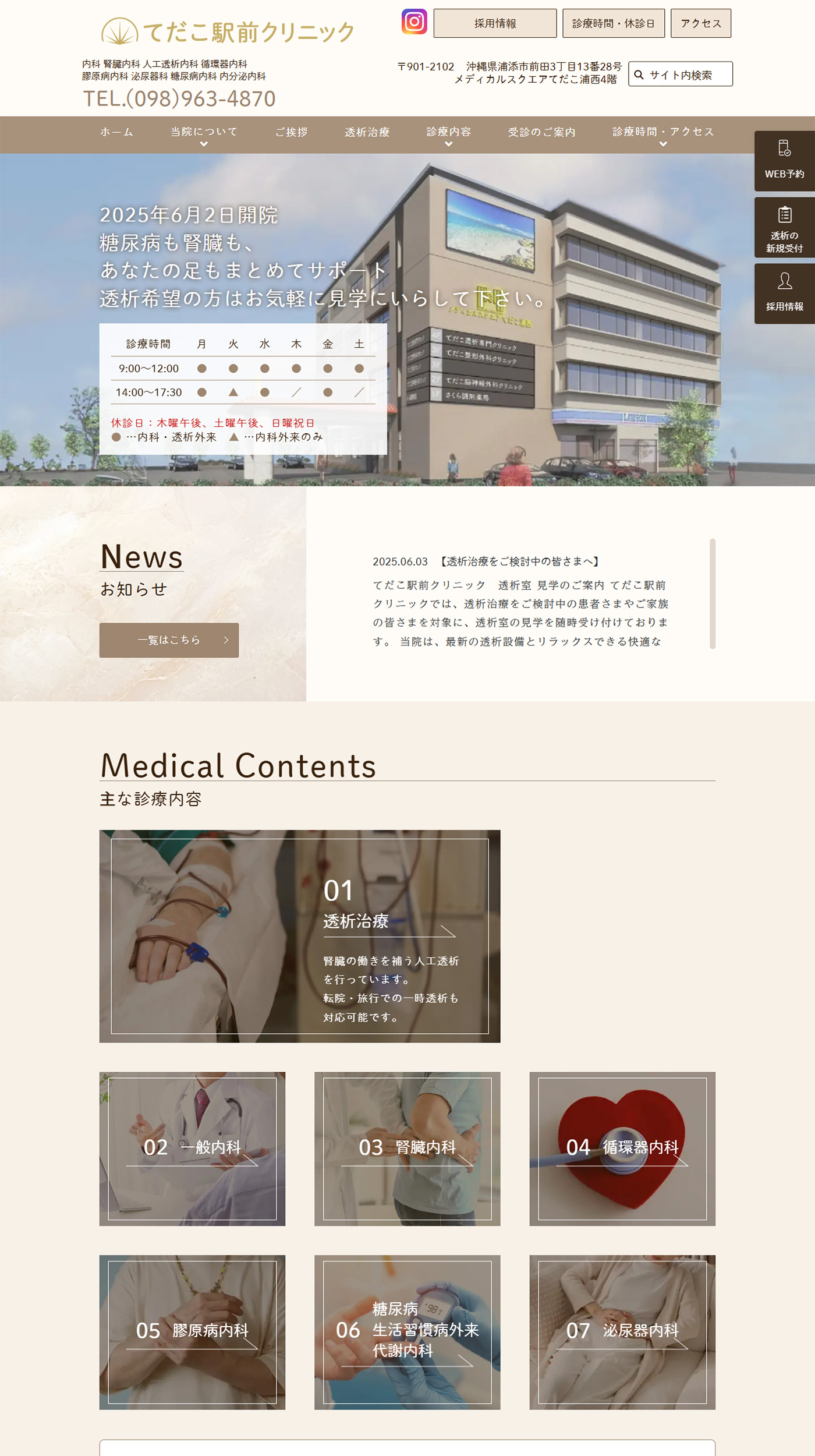Open the top 採用情報 button
Screen dimensions: 815x1456
[495, 23]
